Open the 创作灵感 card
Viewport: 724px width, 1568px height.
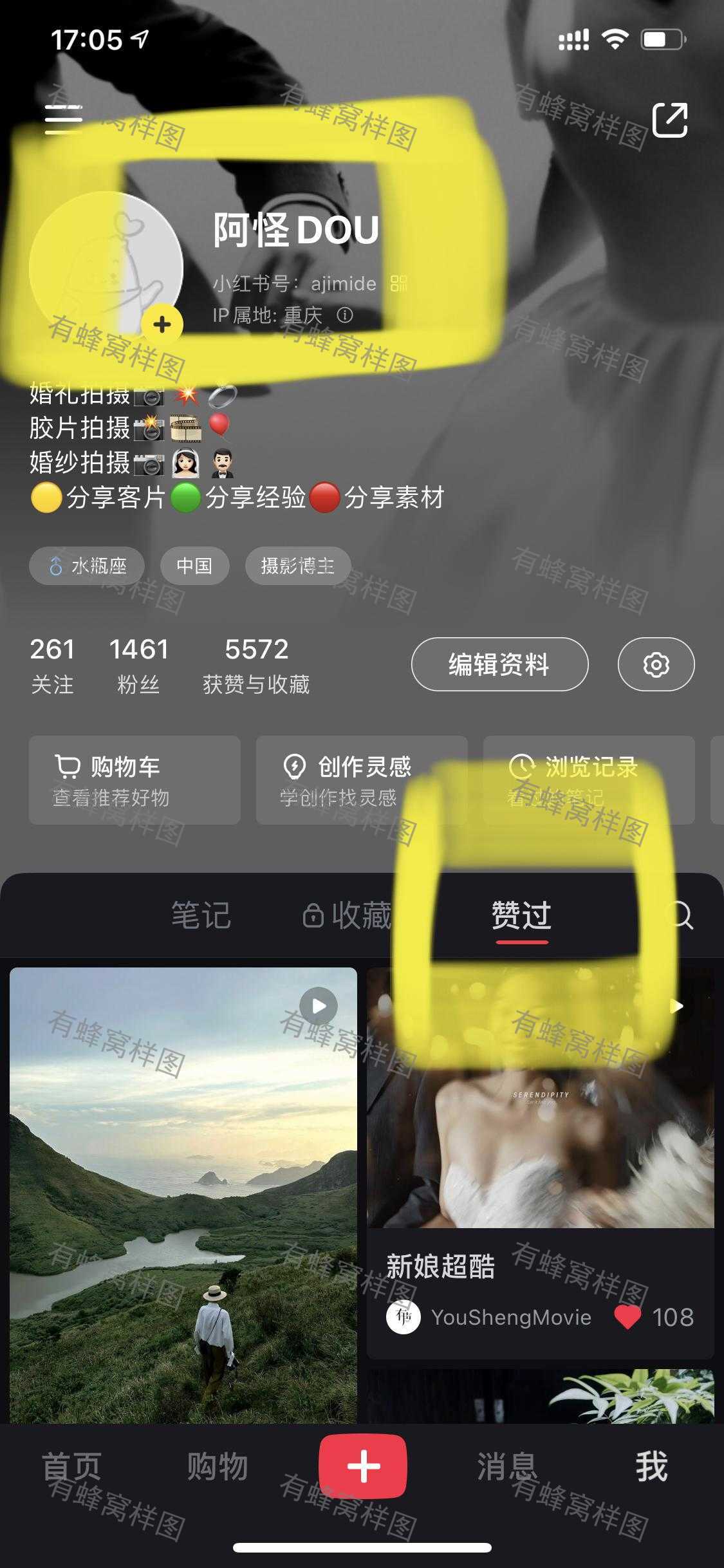[362, 780]
